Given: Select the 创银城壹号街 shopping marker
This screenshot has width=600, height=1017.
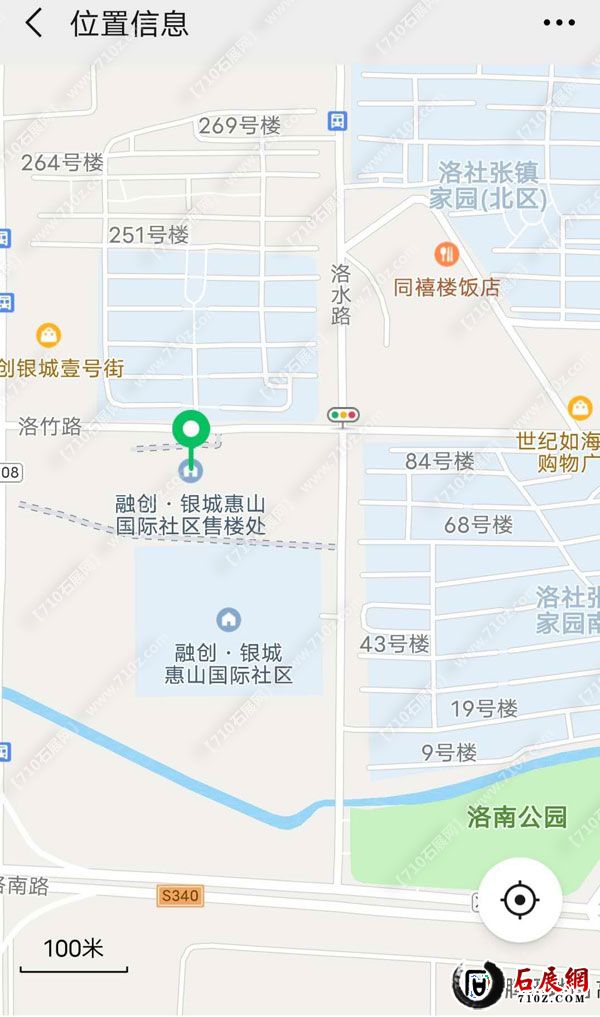Looking at the screenshot, I should tap(48, 335).
